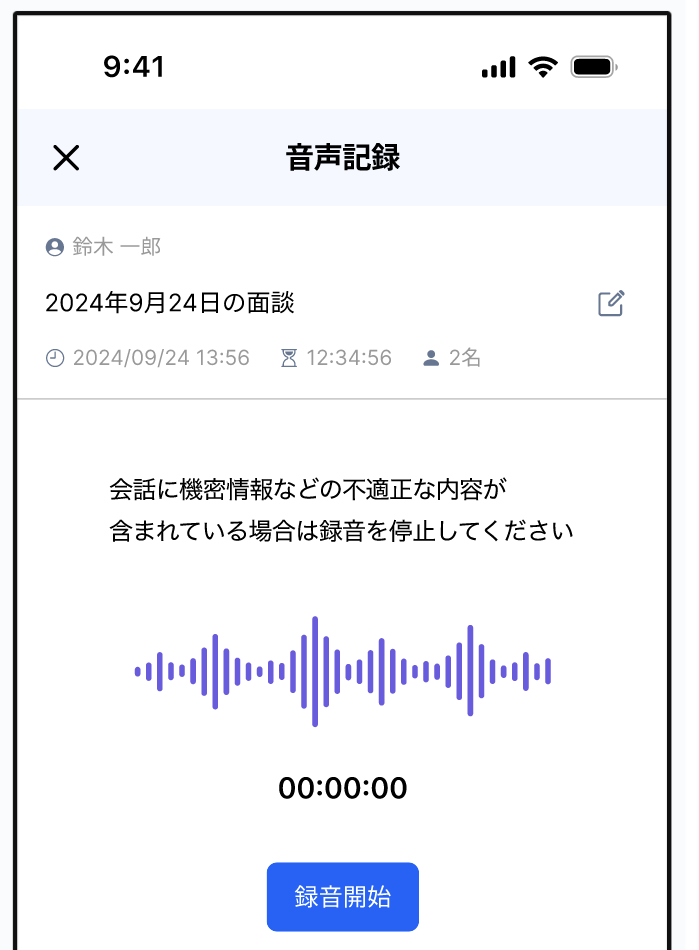Start recording with 録音開始 button
This screenshot has height=950, width=699.
tap(342, 896)
